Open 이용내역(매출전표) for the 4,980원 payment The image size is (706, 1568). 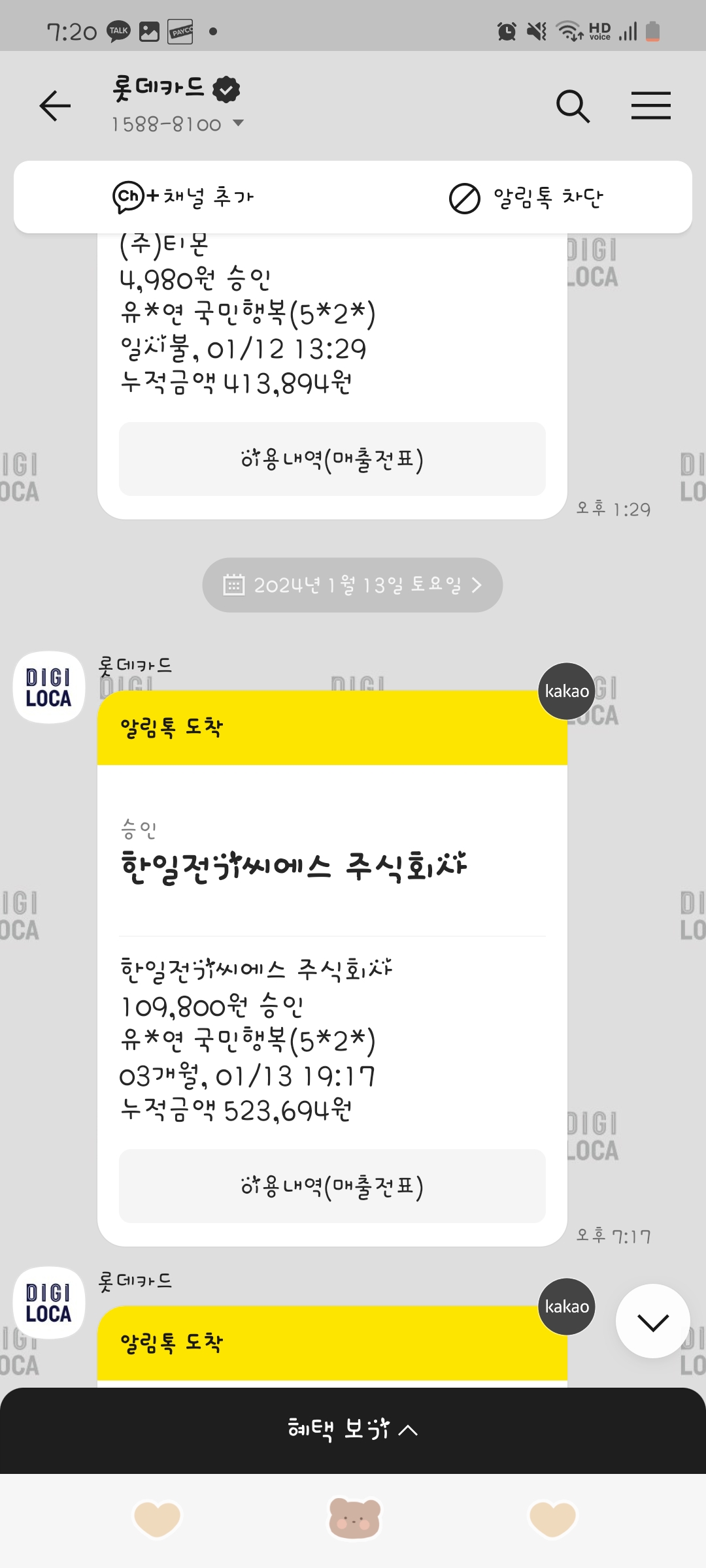point(332,459)
